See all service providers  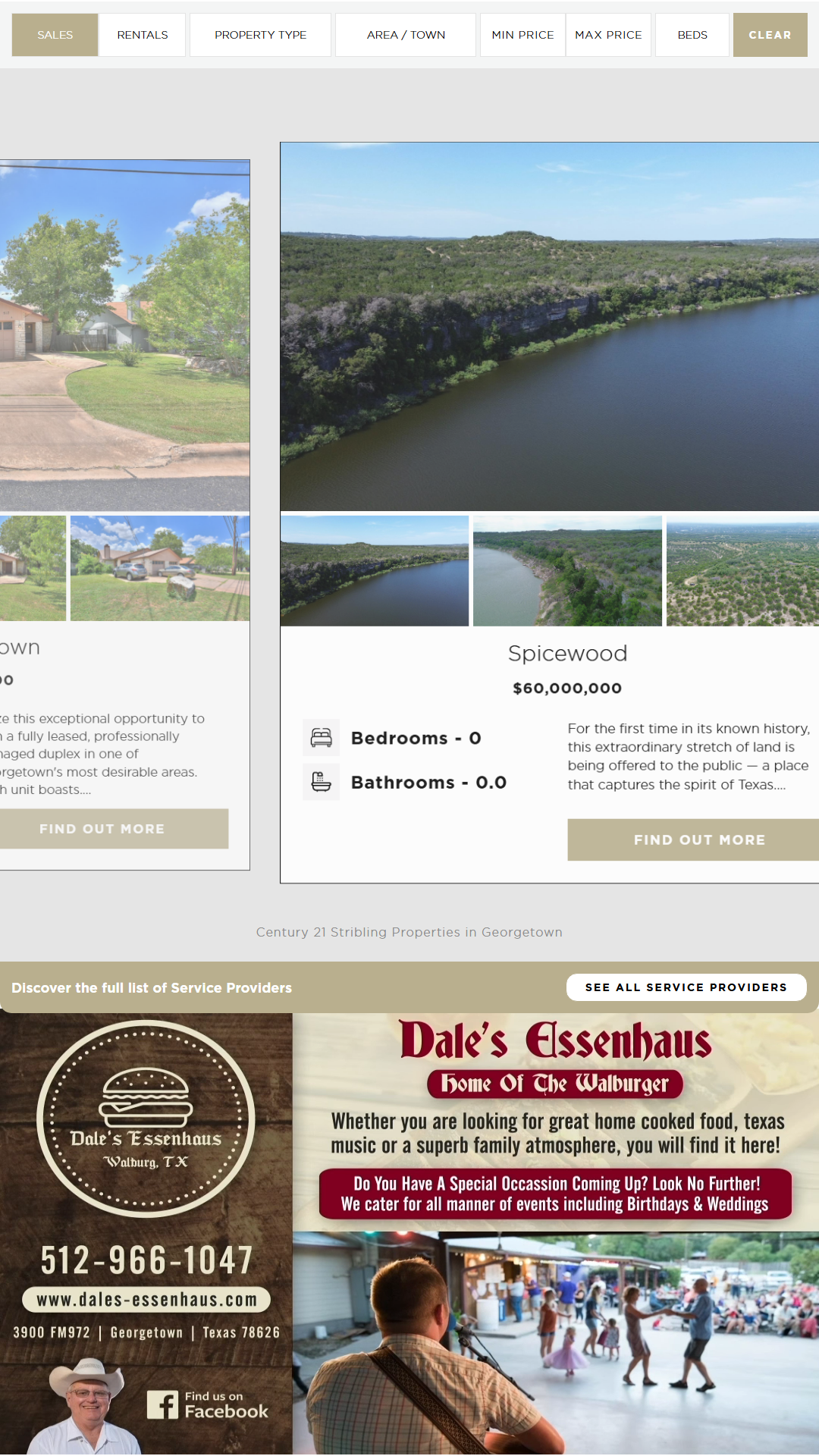(686, 987)
